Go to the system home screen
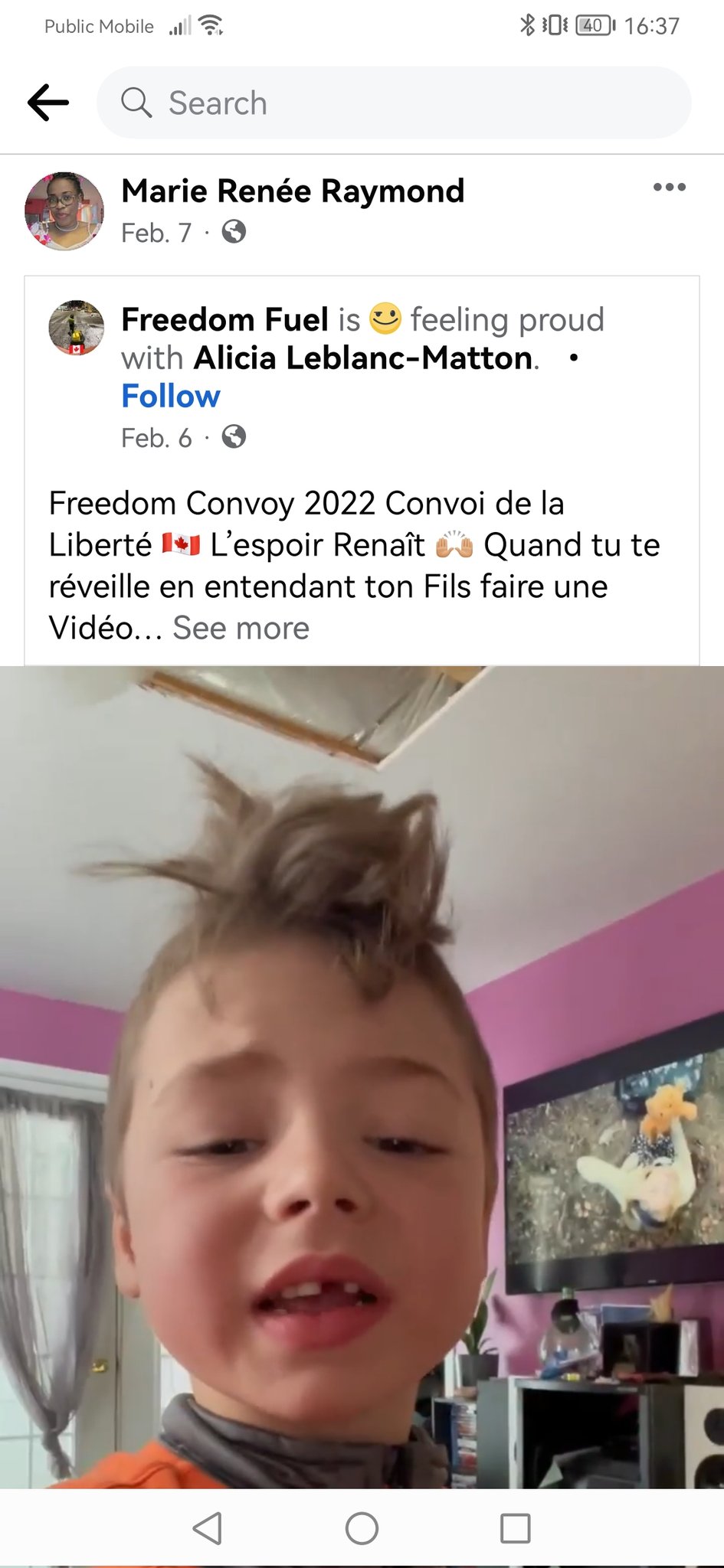Screen dimensions: 724x1568 (362, 1528)
